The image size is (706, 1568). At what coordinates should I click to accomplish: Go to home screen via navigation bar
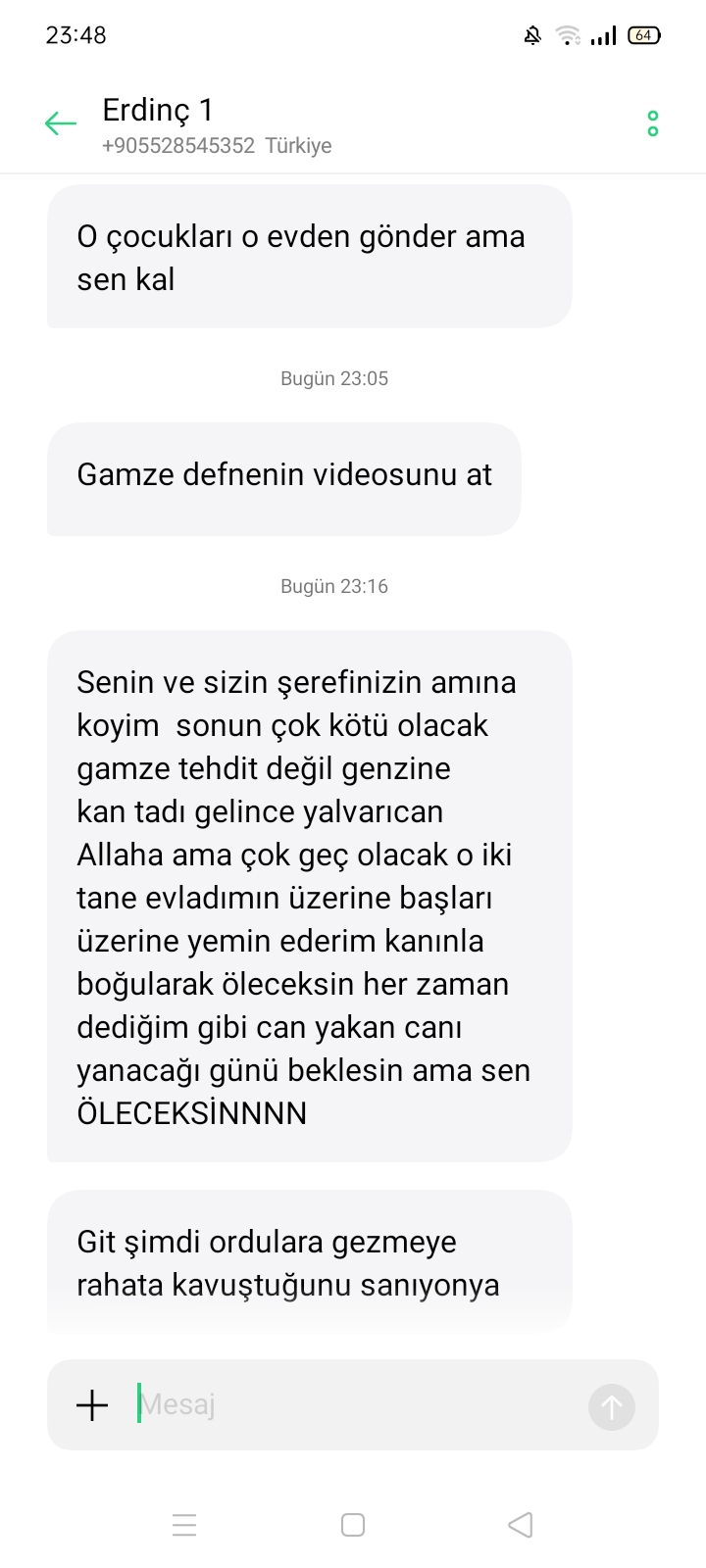pos(353,1525)
